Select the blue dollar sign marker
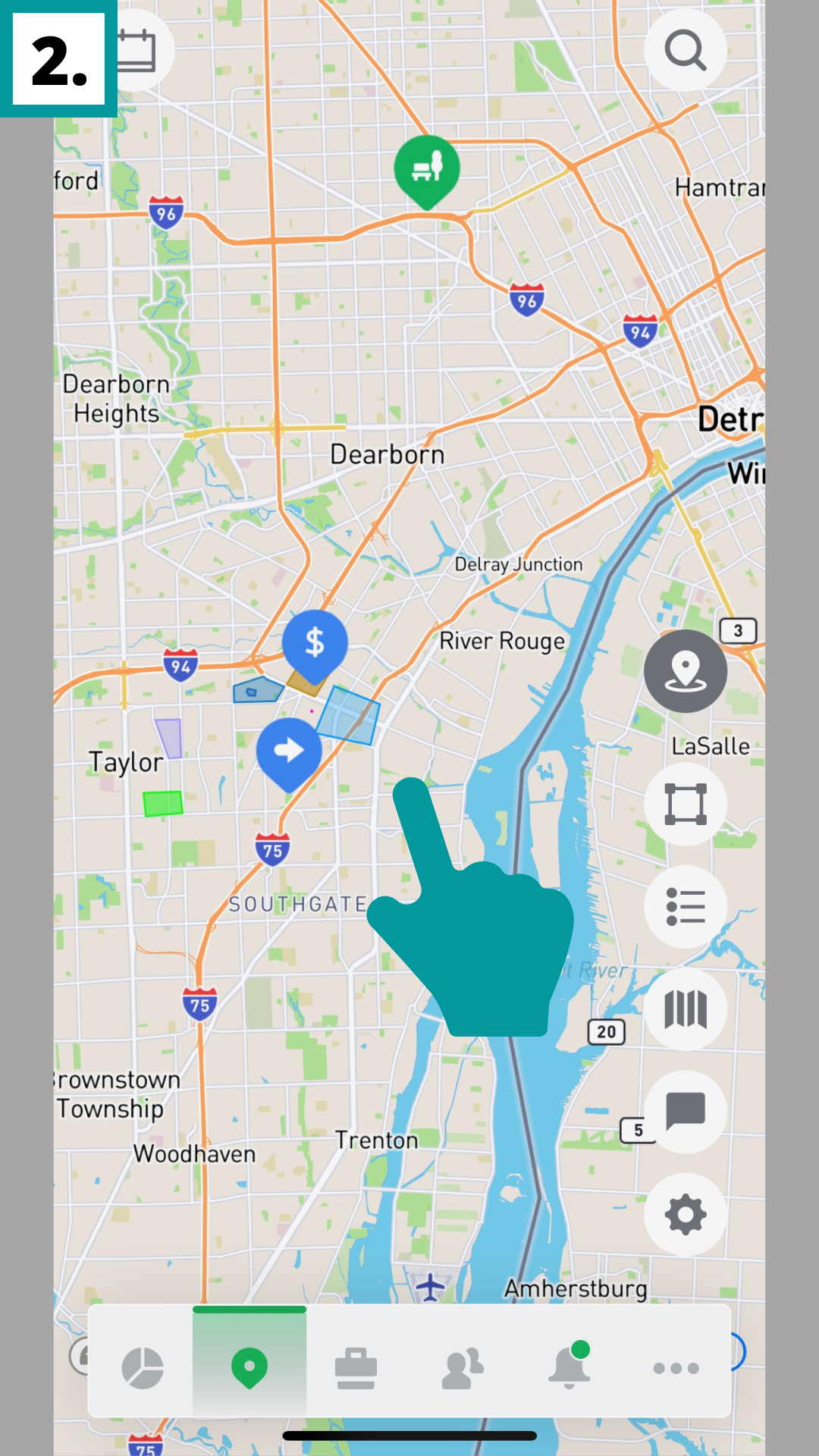Screen dimensions: 819x1456 (x=315, y=642)
